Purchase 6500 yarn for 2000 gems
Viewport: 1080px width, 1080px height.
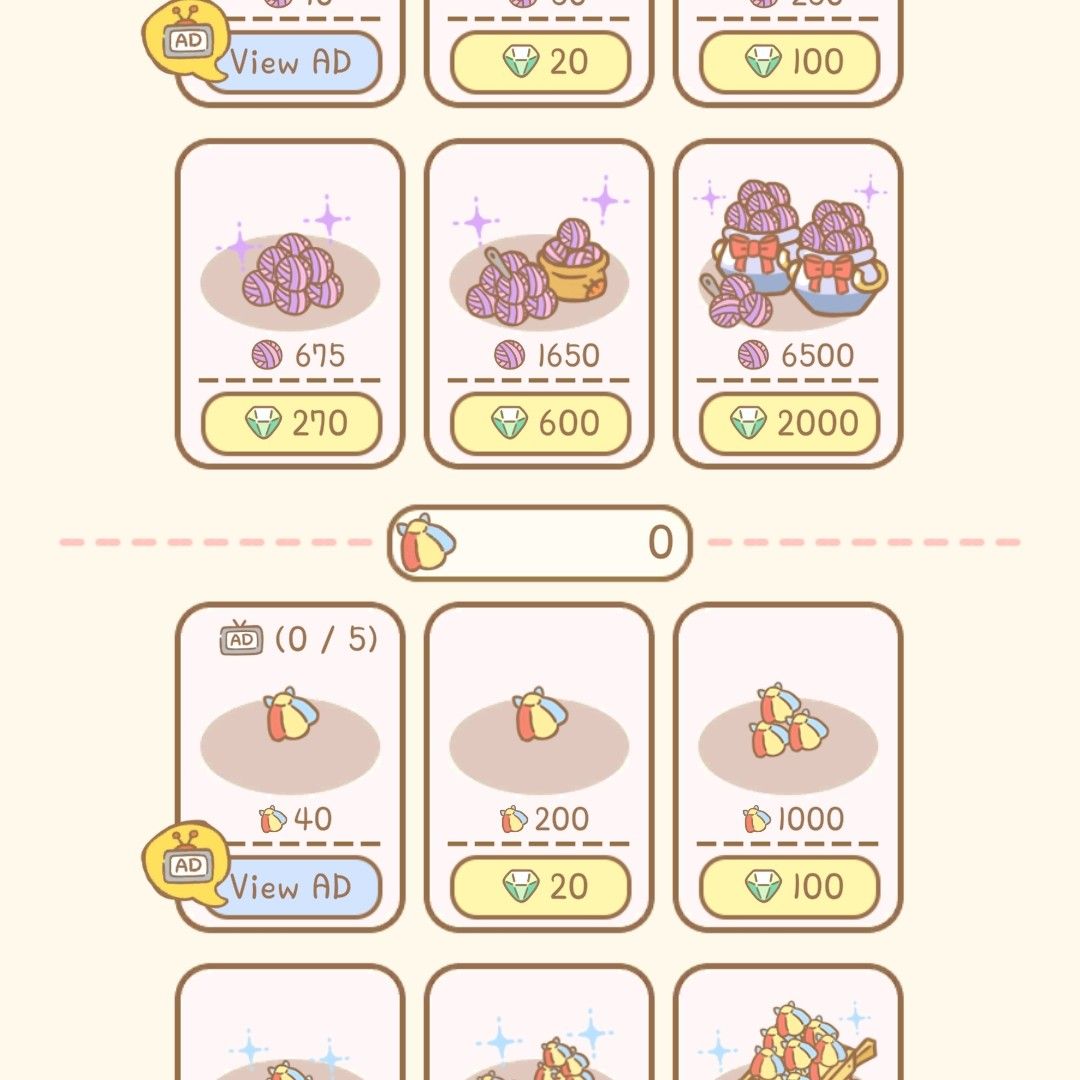[789, 424]
